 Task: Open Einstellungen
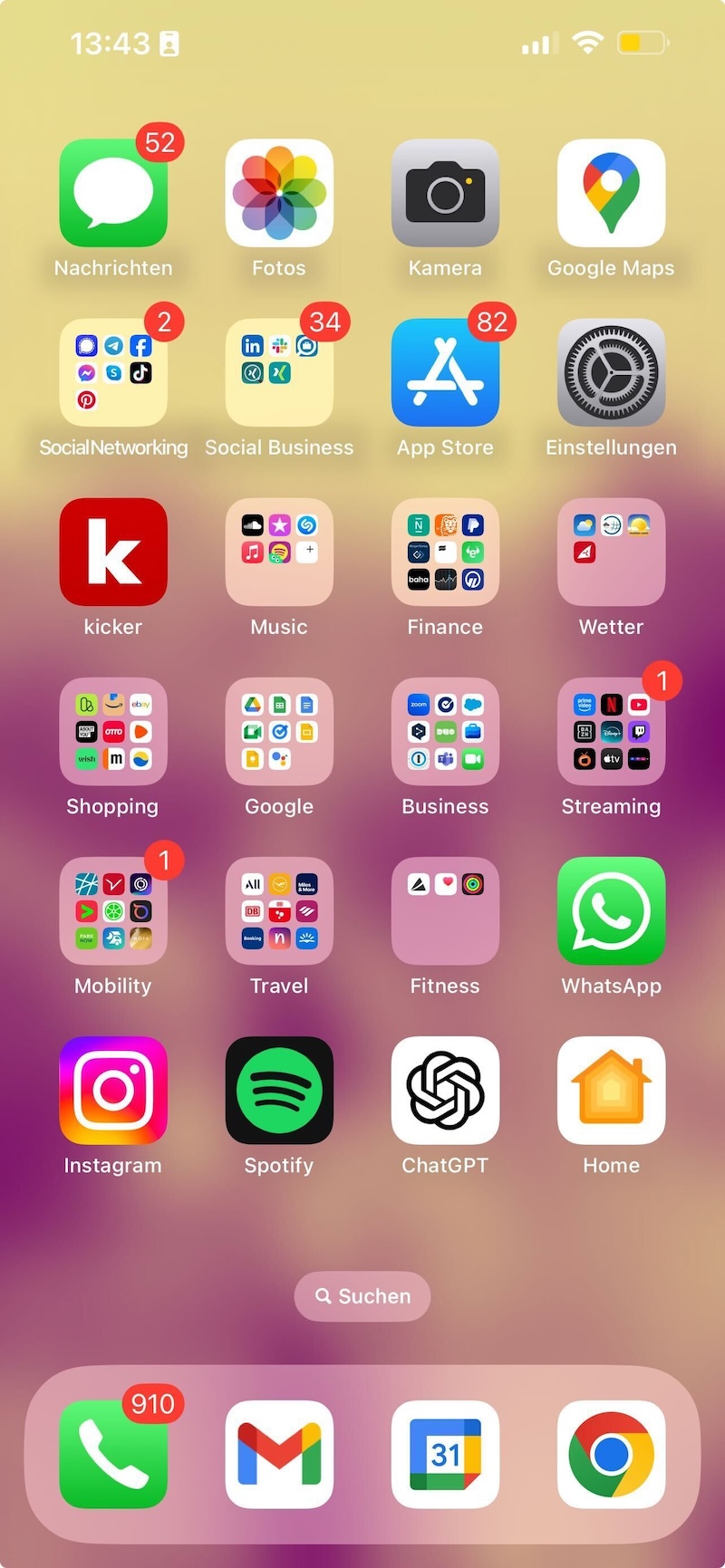tap(611, 372)
